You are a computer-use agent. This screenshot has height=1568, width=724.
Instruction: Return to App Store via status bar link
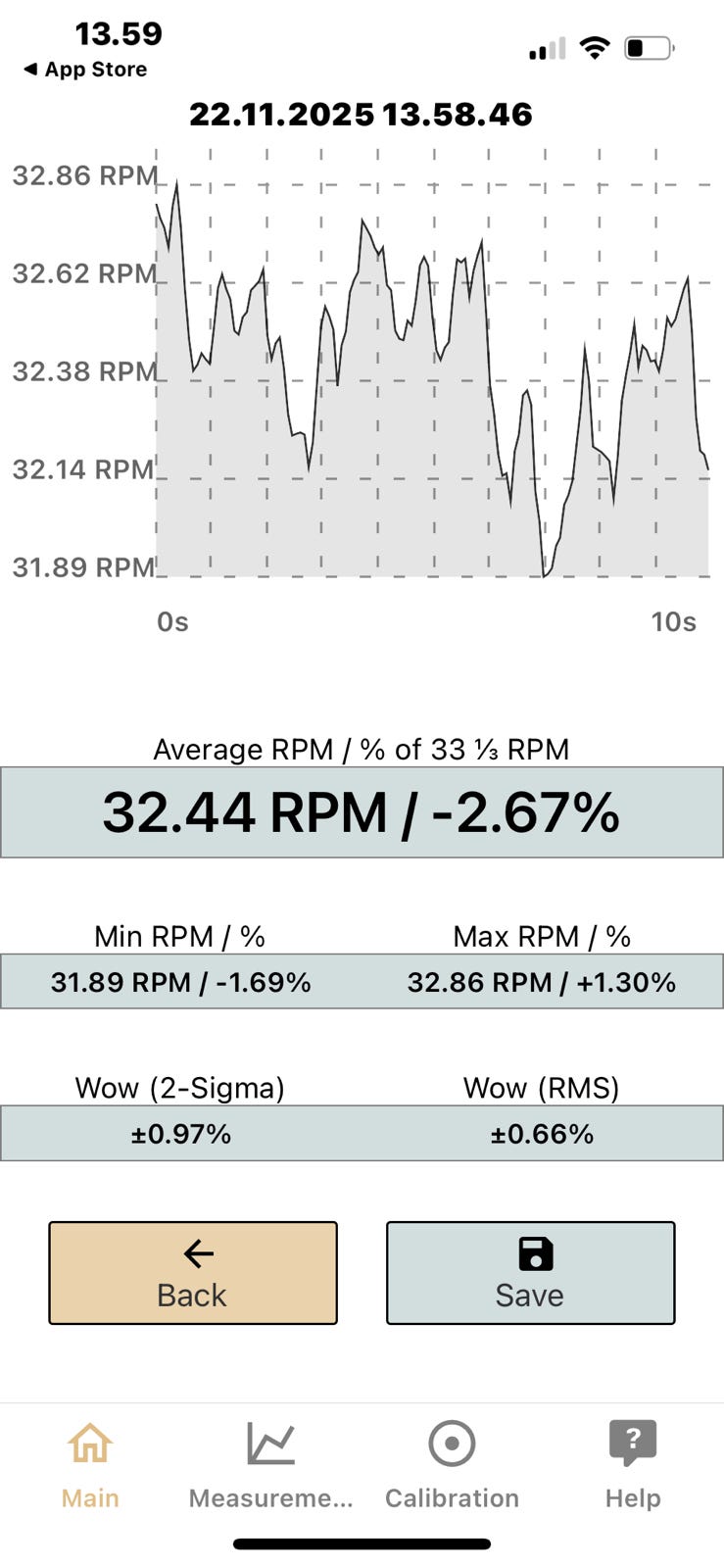click(85, 70)
